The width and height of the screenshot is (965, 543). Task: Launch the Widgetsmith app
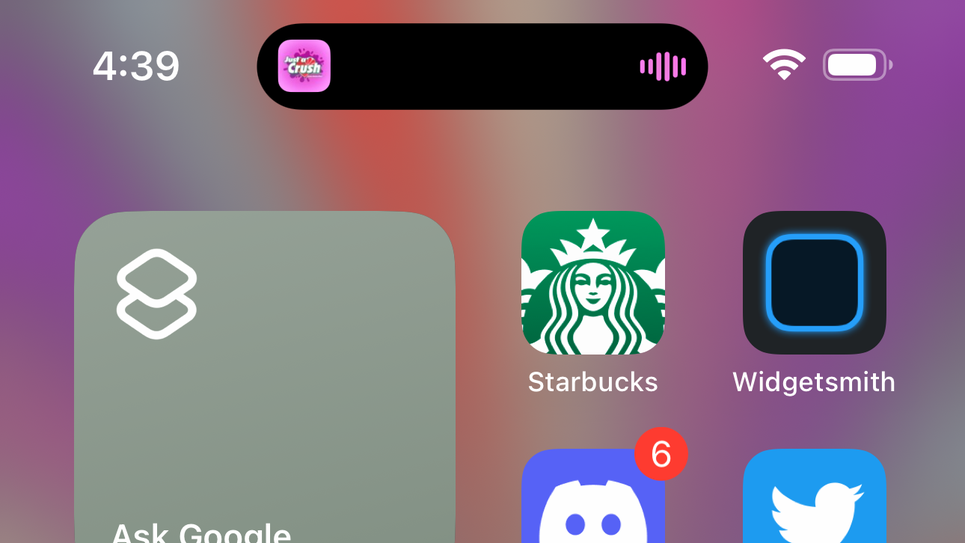(814, 283)
